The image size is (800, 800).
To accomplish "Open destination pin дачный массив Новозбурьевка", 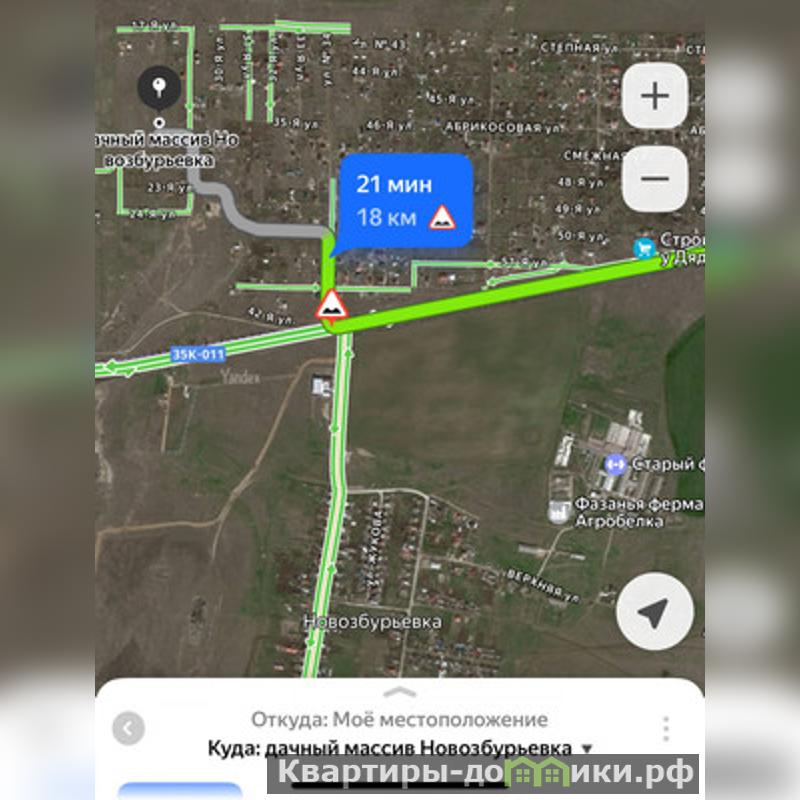I will tap(158, 89).
